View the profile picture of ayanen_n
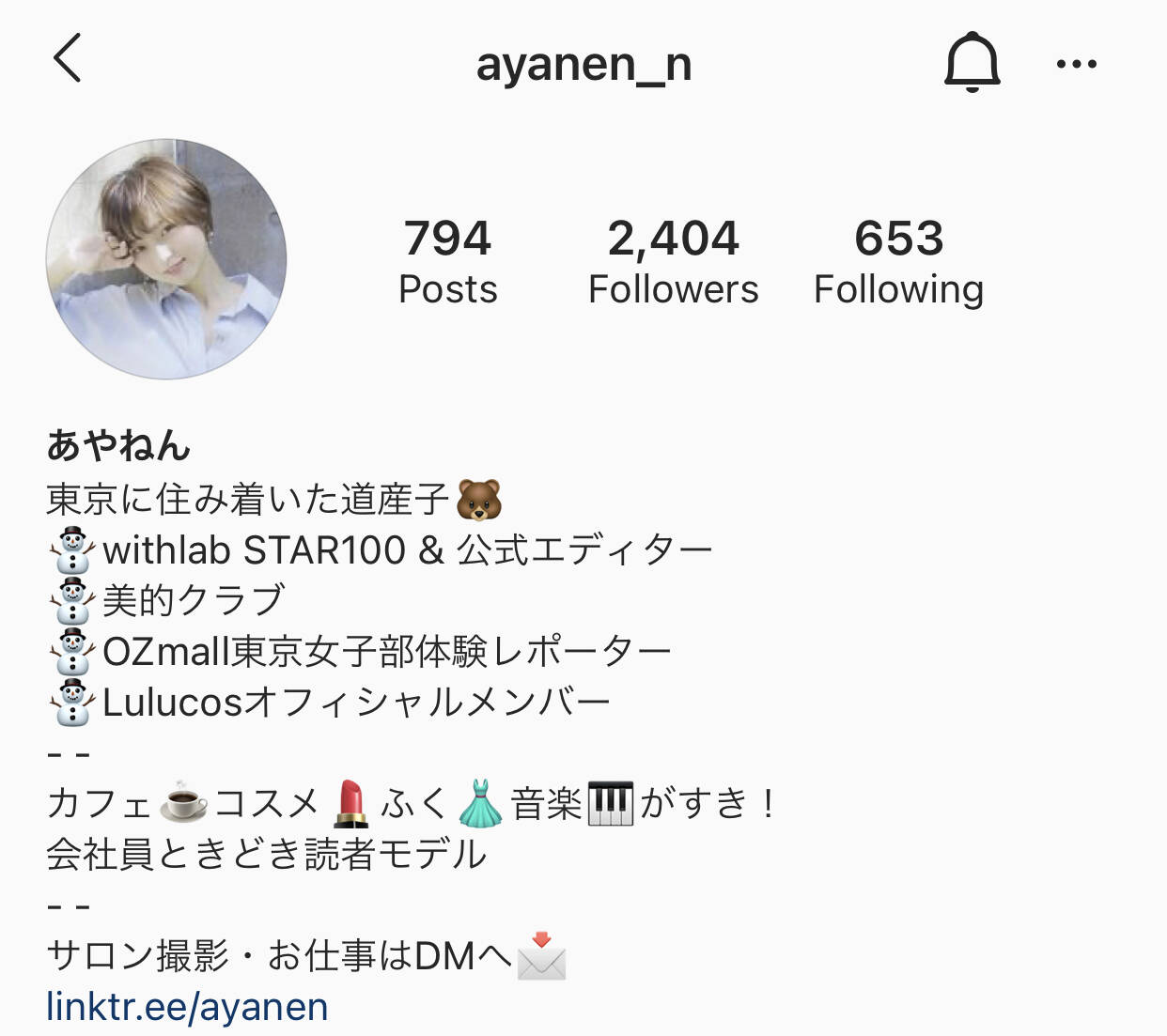Image resolution: width=1167 pixels, height=1036 pixels. (166, 259)
